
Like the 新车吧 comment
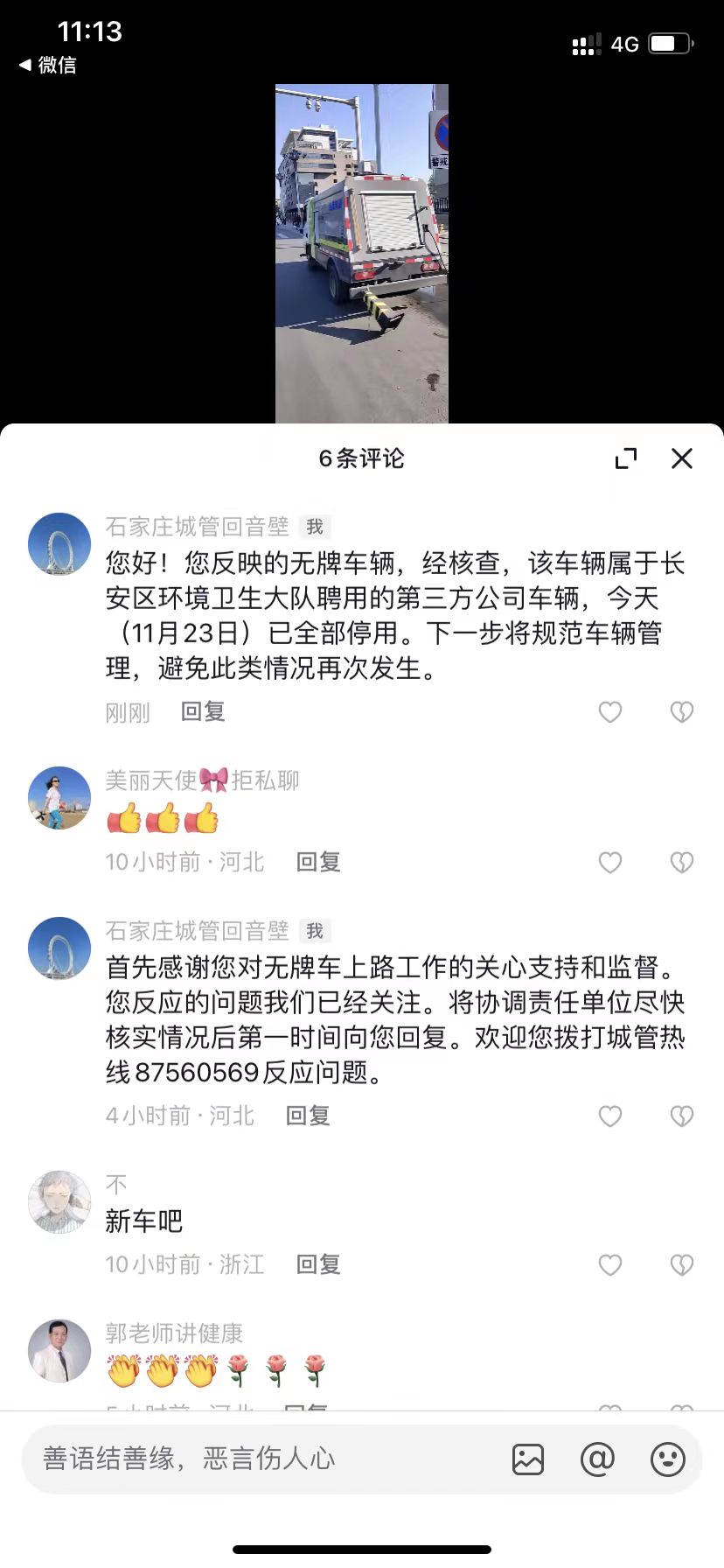610,1265
